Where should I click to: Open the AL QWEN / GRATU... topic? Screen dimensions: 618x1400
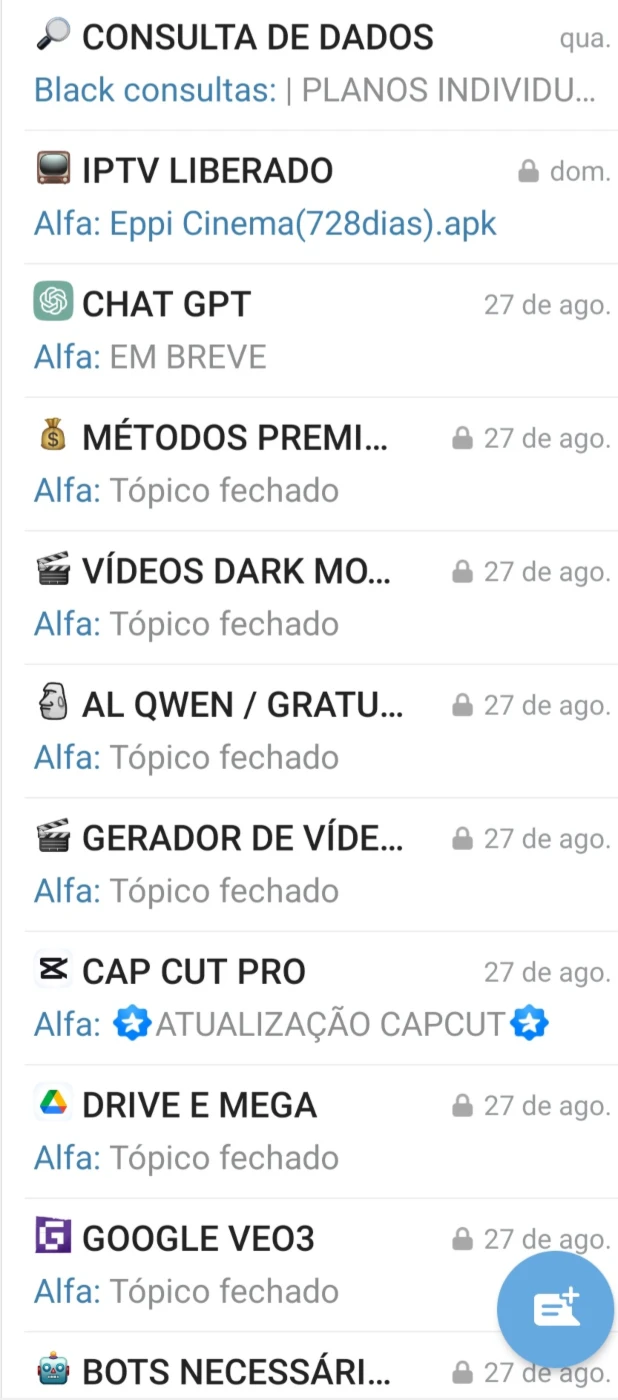click(x=300, y=731)
